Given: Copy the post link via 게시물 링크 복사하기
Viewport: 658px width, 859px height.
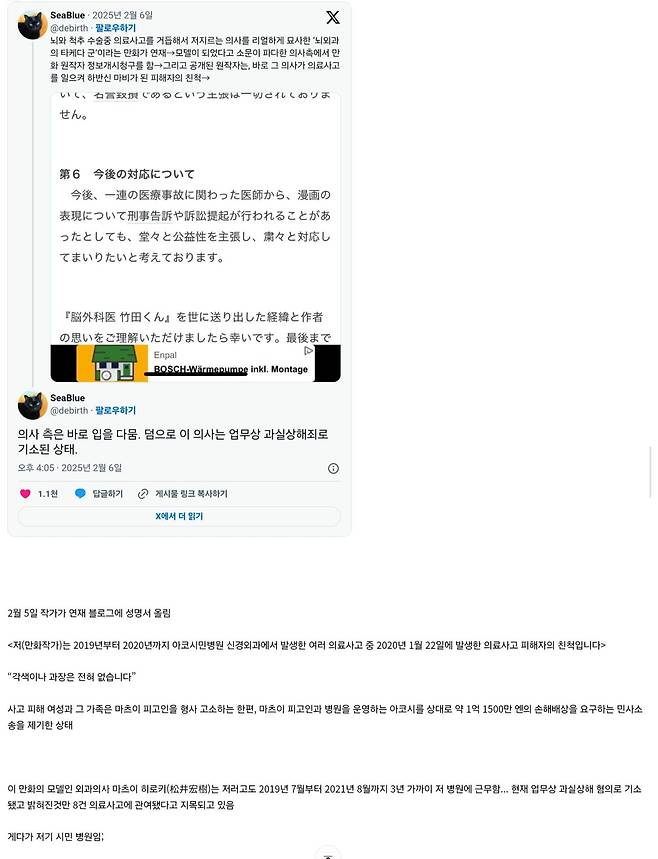Looking at the screenshot, I should tap(183, 494).
